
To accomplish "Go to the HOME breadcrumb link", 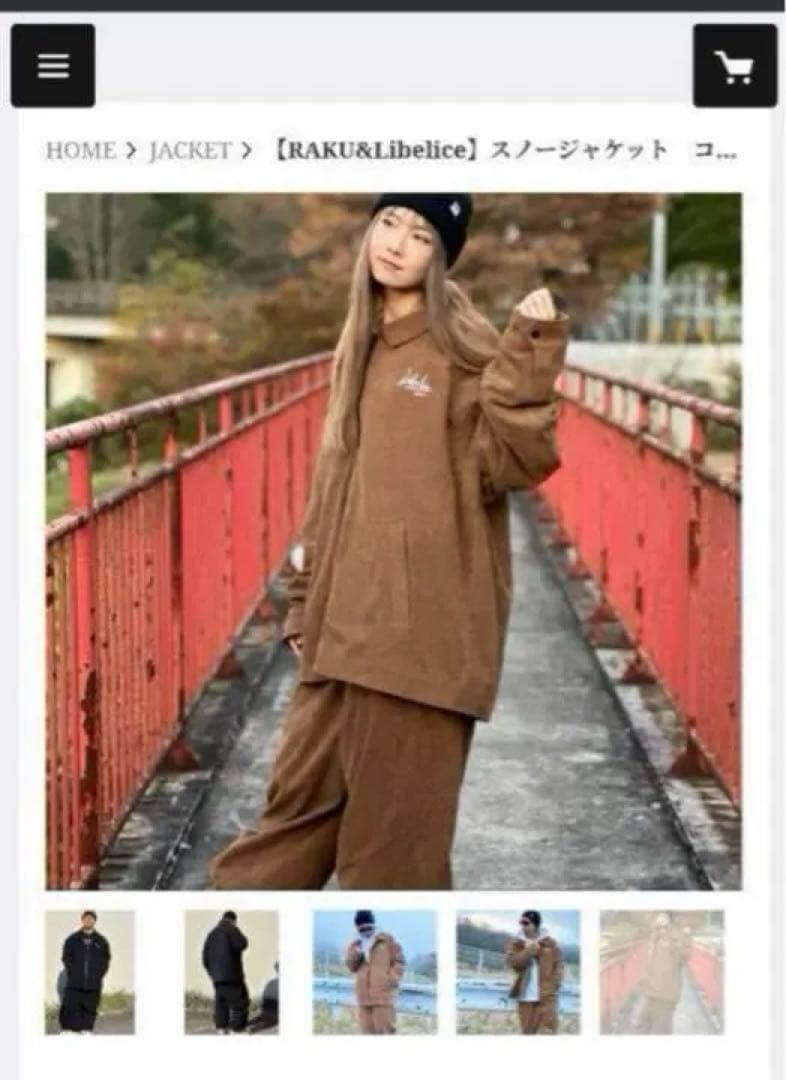I will click(80, 151).
